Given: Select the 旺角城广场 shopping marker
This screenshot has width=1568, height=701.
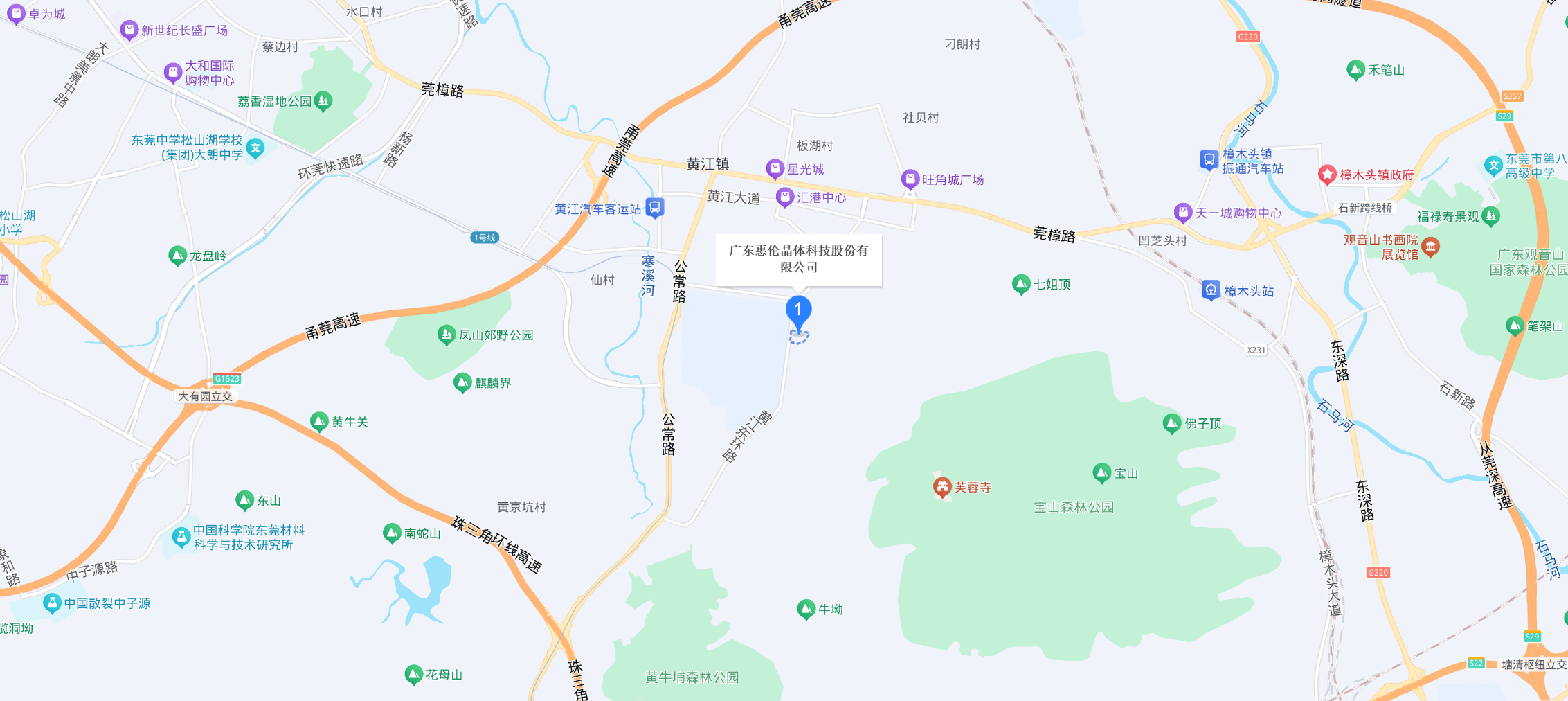Looking at the screenshot, I should pyautogui.click(x=910, y=179).
